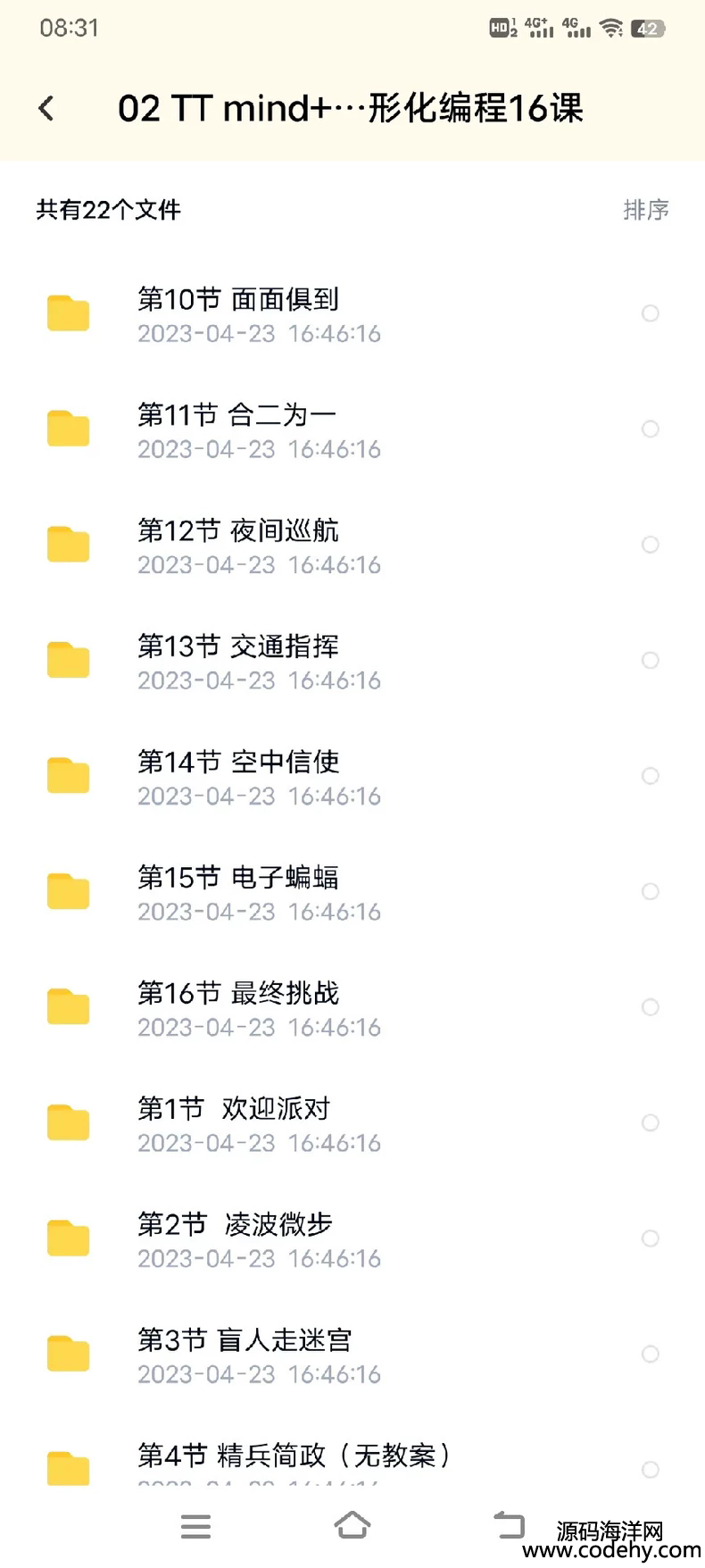Select the circle for 第3节 盲人走迷宫
Screen dimensions: 705x1568
(651, 1354)
